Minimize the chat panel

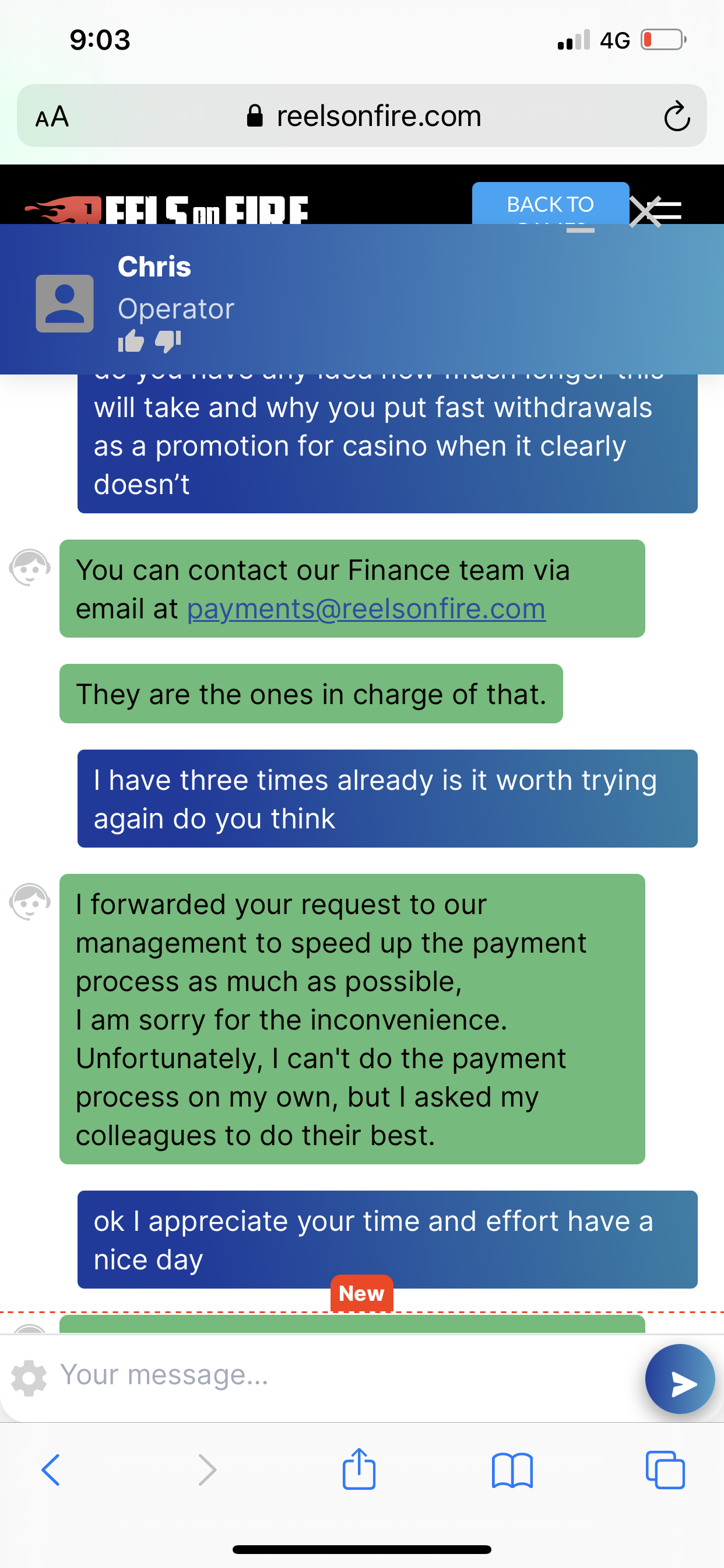tap(581, 230)
